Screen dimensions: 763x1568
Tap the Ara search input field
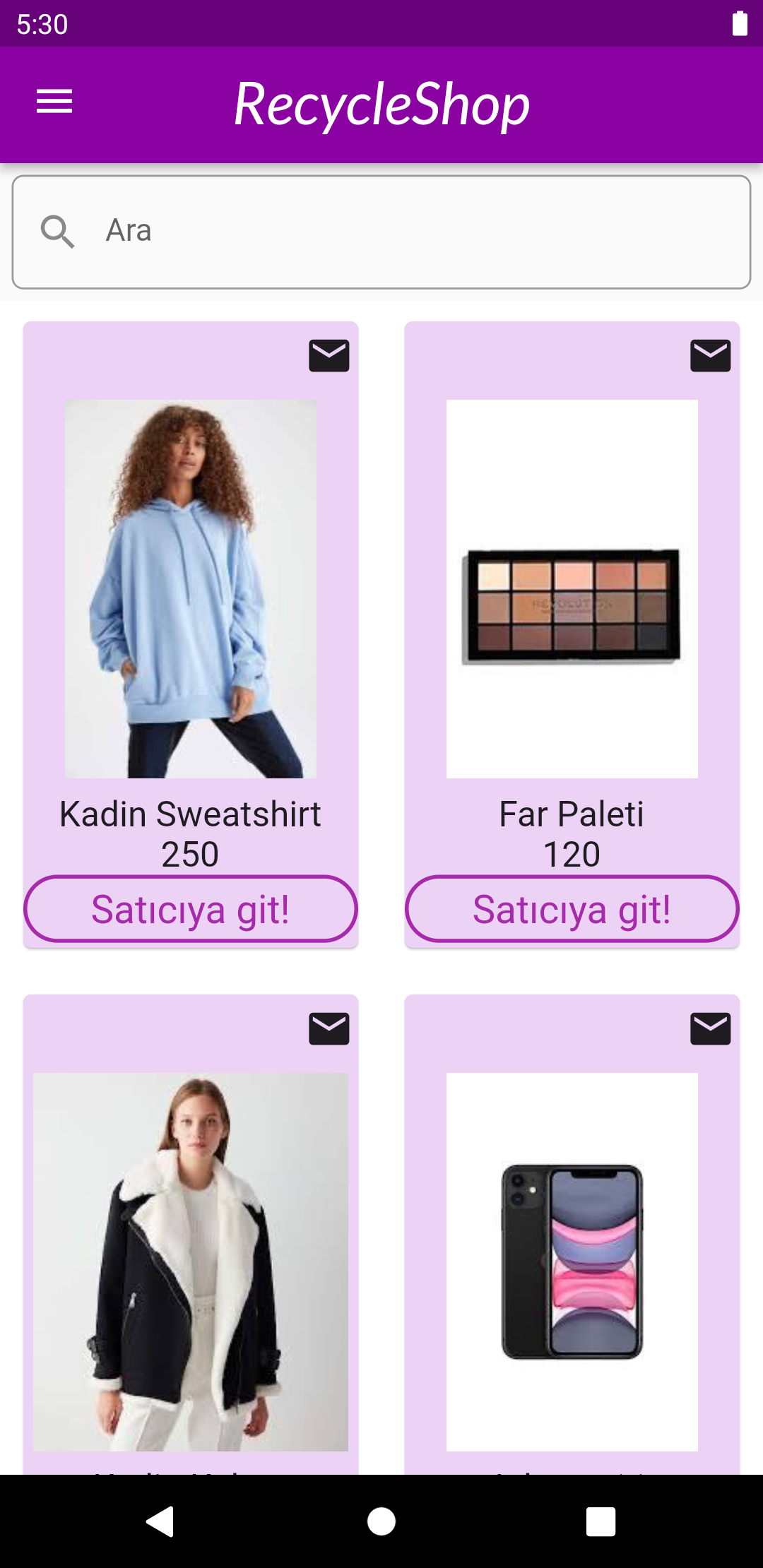[x=381, y=231]
